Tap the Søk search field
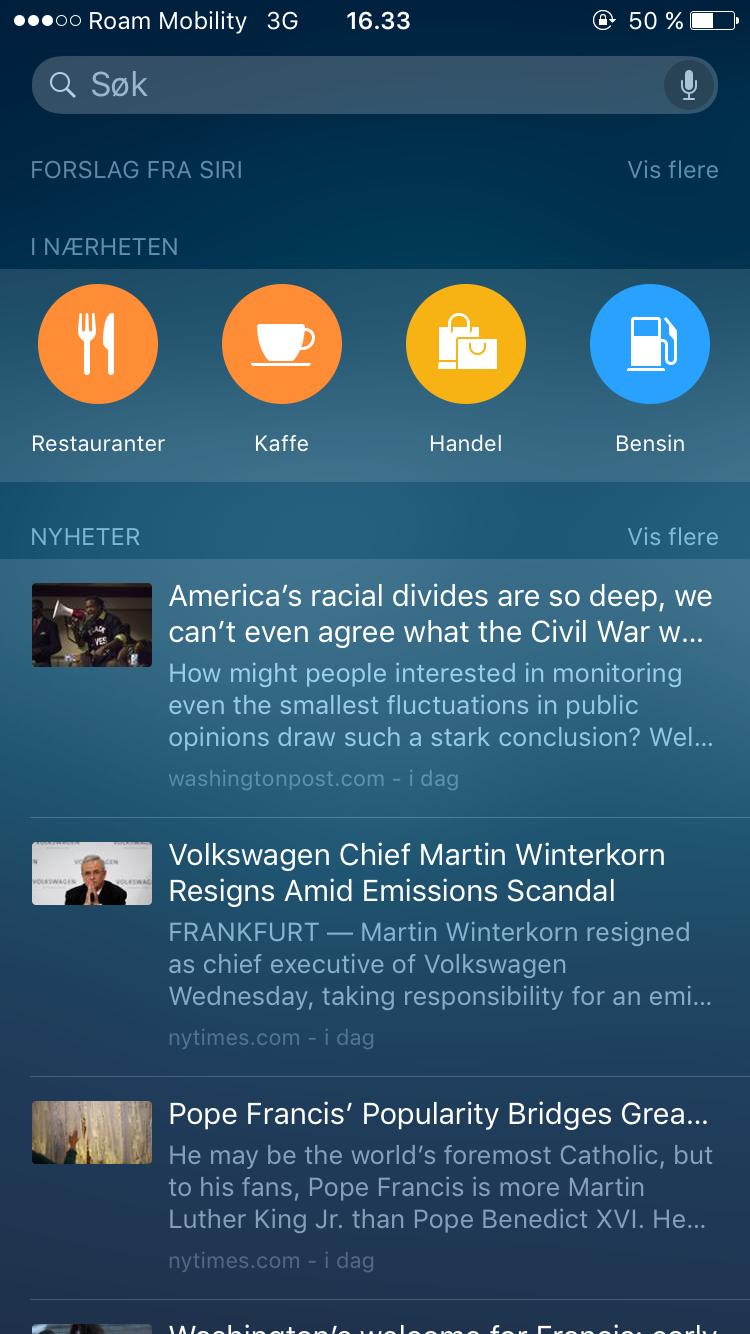Viewport: 750px width, 1334px height. (x=340, y=85)
